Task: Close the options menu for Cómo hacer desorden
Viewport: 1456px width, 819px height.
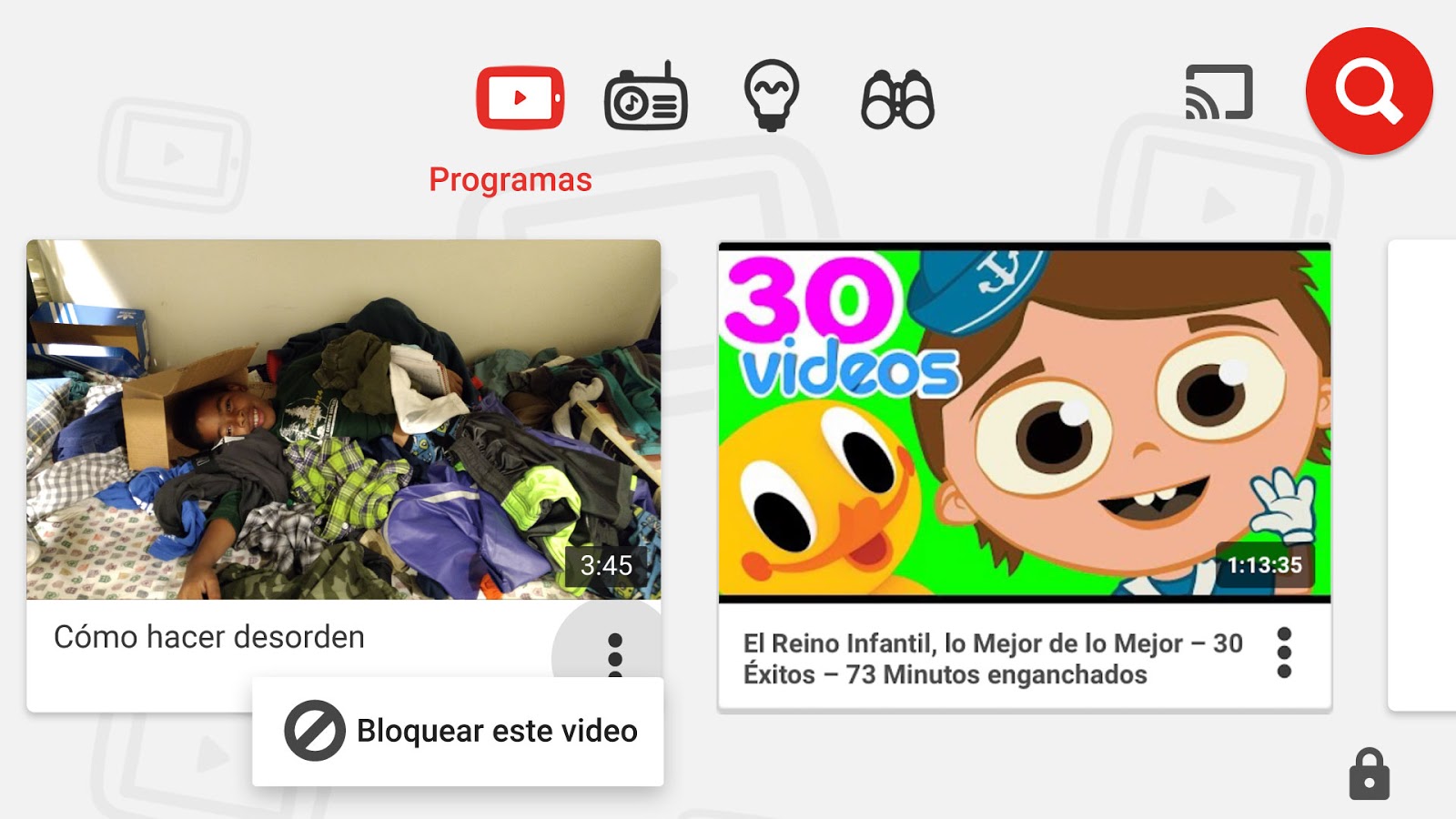Action: (x=614, y=653)
